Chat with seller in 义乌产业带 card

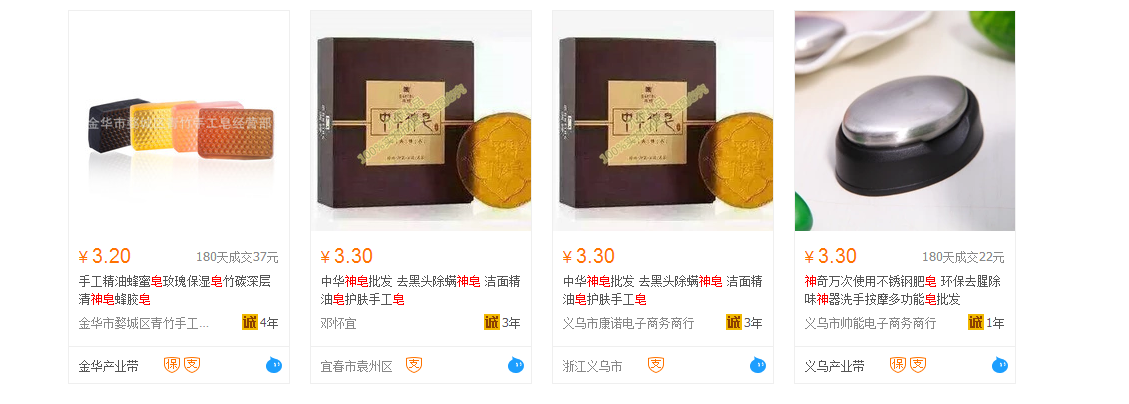(x=1000, y=365)
